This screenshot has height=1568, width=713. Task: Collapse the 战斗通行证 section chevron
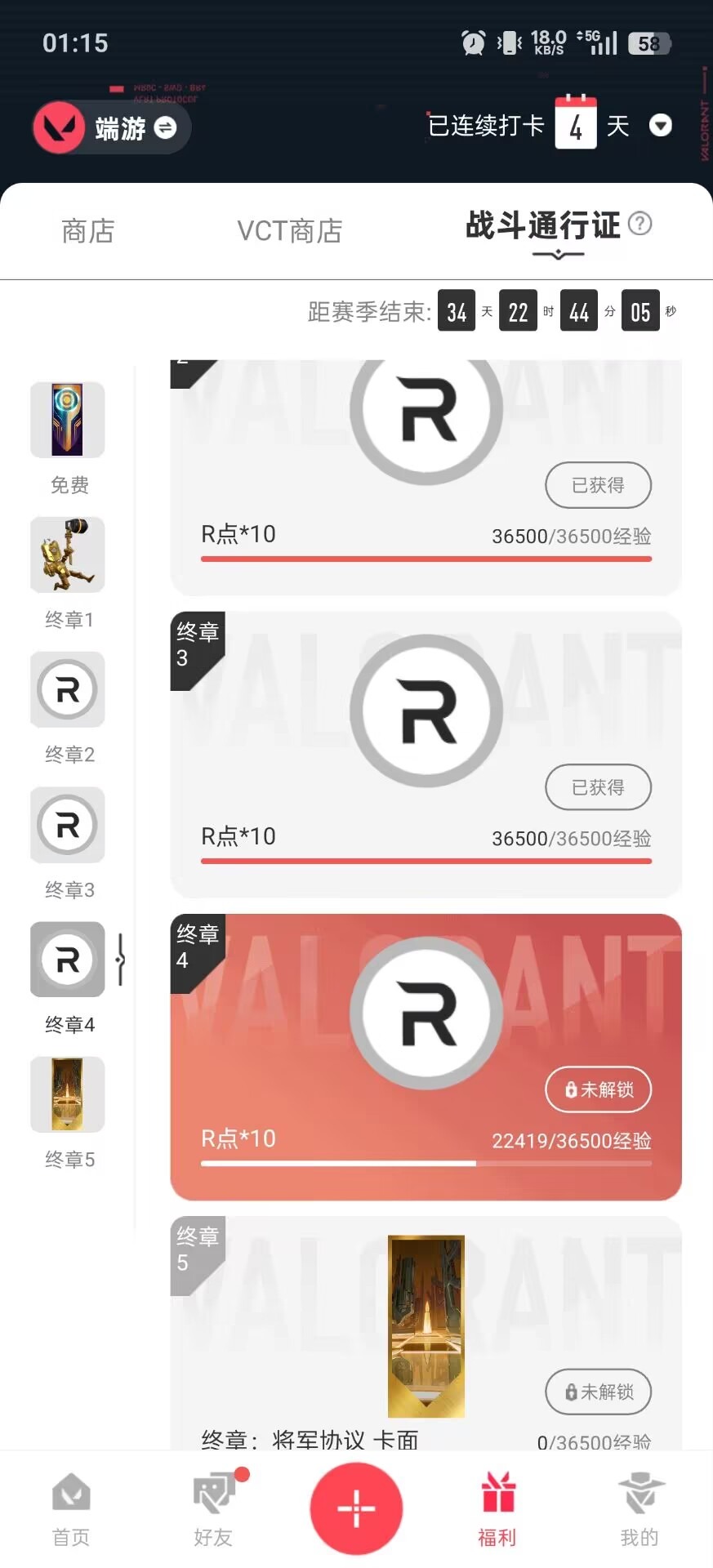(558, 255)
